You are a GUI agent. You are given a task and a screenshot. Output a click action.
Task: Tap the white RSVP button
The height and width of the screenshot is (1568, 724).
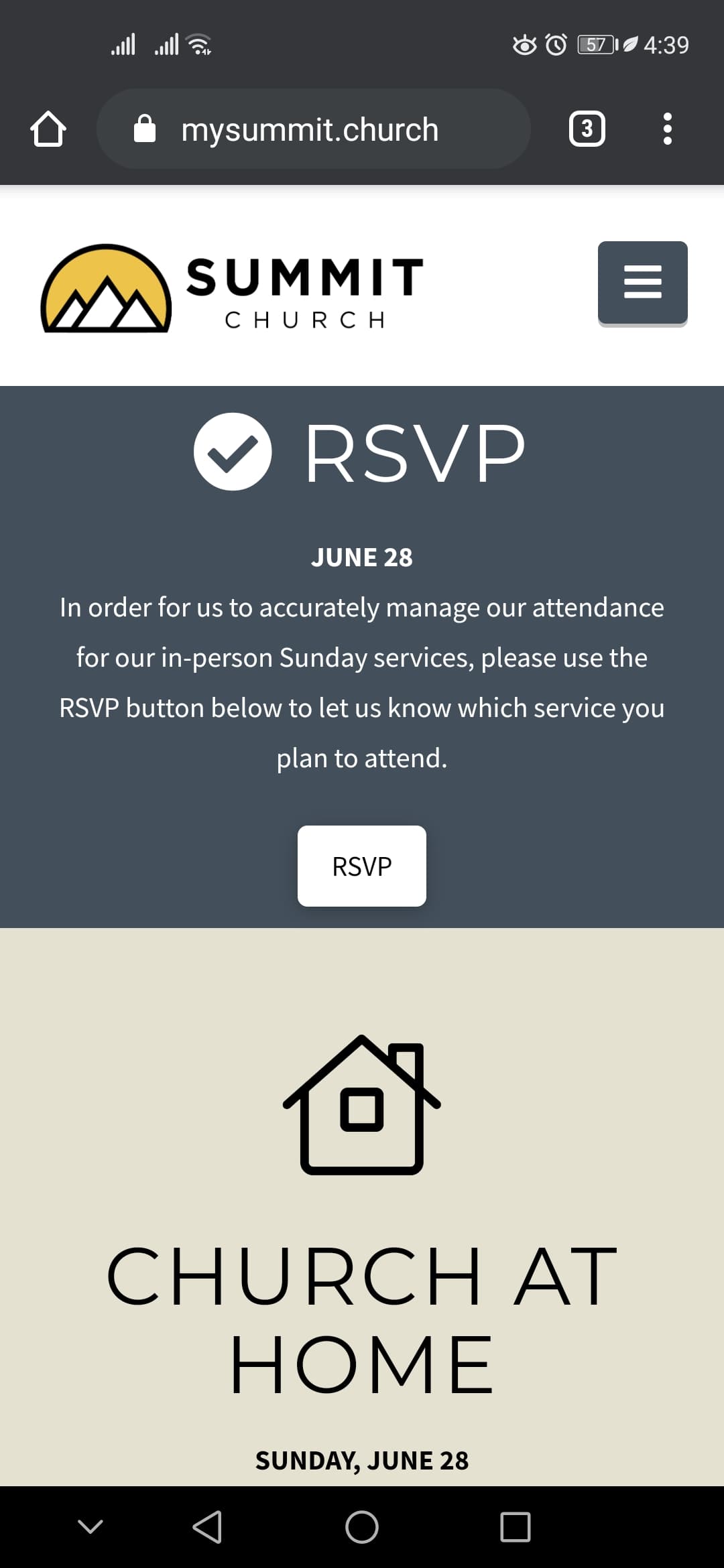click(x=362, y=866)
